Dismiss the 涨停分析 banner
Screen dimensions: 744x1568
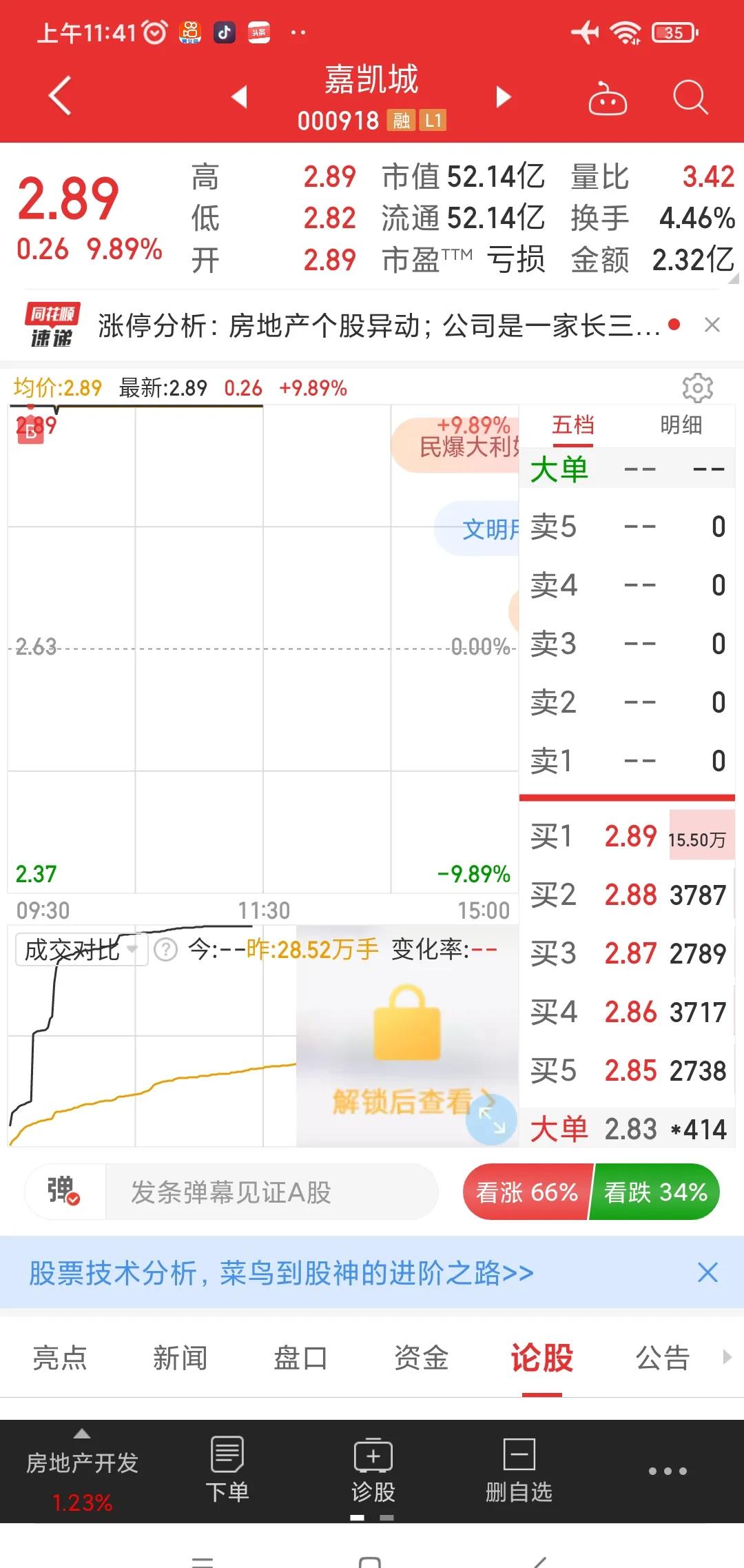(x=712, y=325)
